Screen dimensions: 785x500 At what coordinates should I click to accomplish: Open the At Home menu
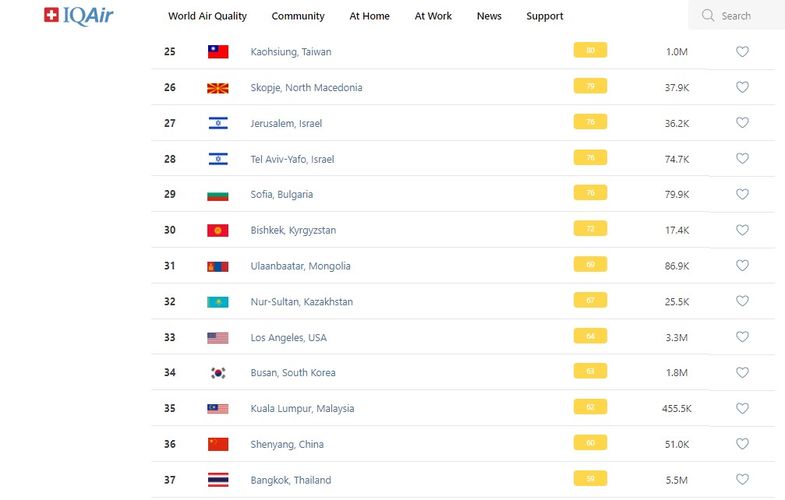pyautogui.click(x=369, y=16)
